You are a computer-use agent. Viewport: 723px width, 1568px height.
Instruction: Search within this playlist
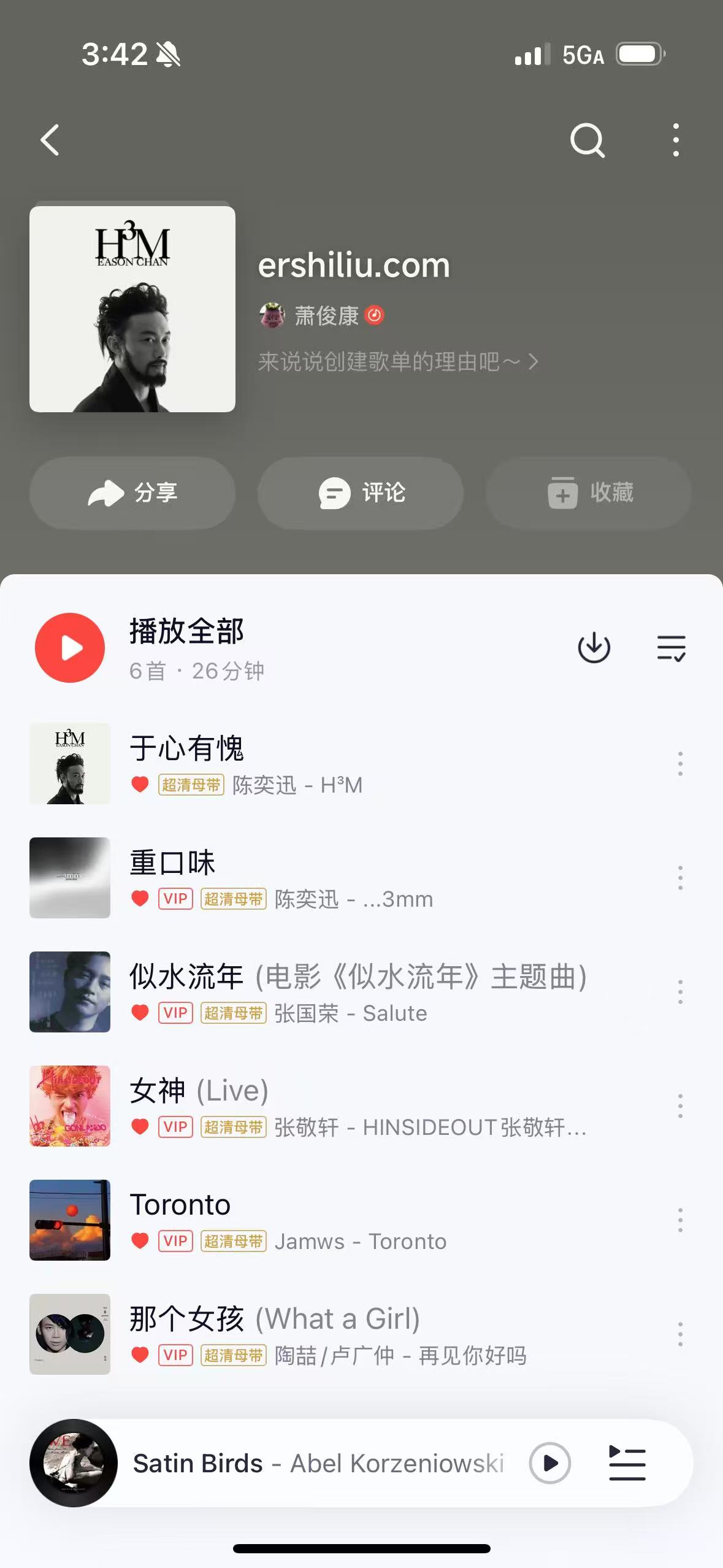[587, 140]
